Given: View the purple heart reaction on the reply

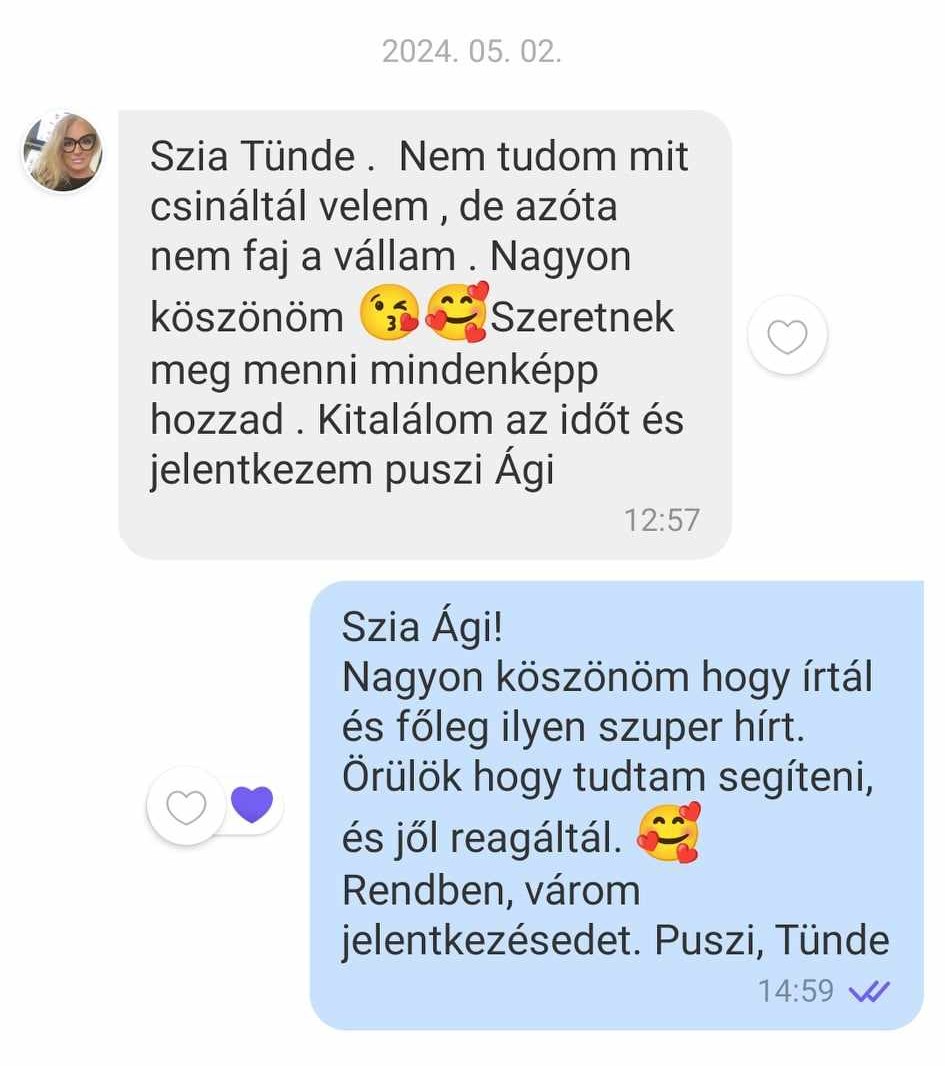Looking at the screenshot, I should point(252,804).
